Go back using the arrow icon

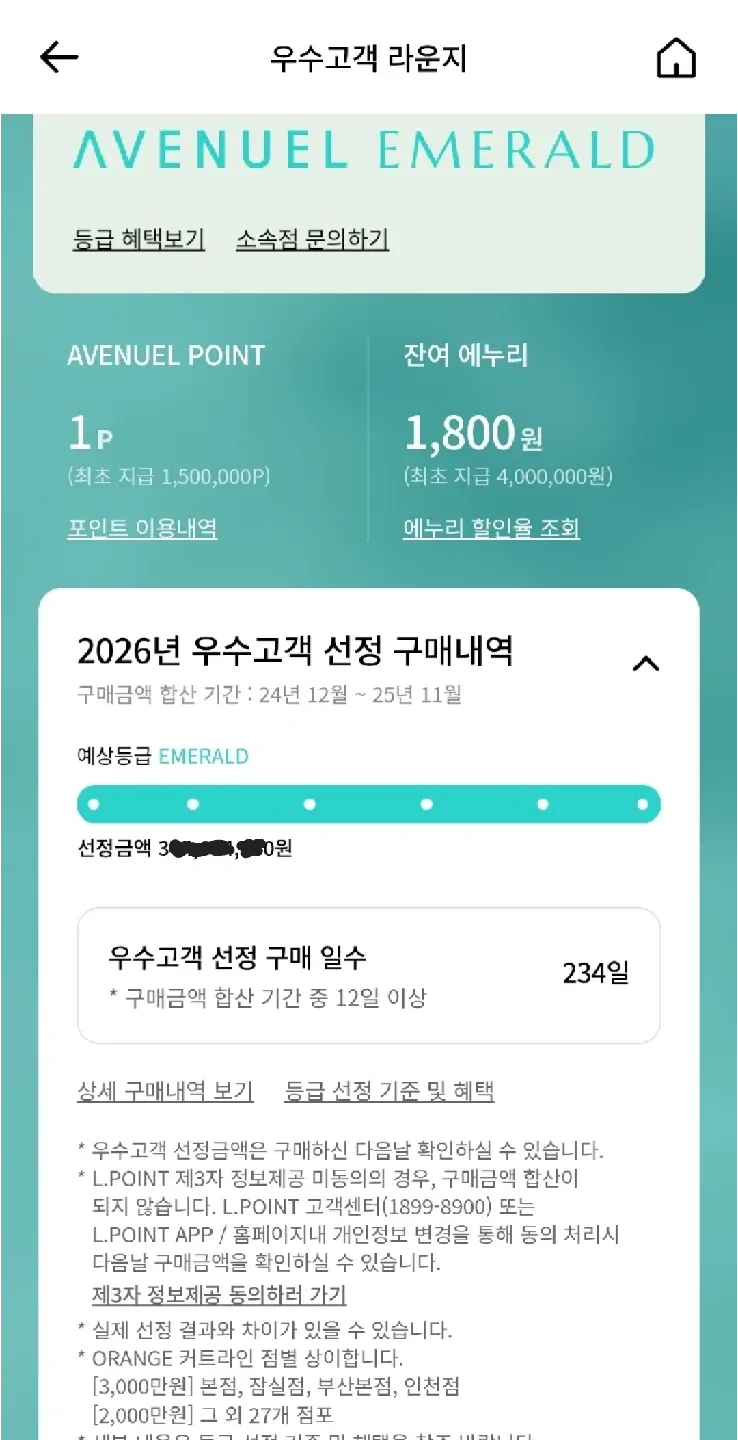point(58,58)
